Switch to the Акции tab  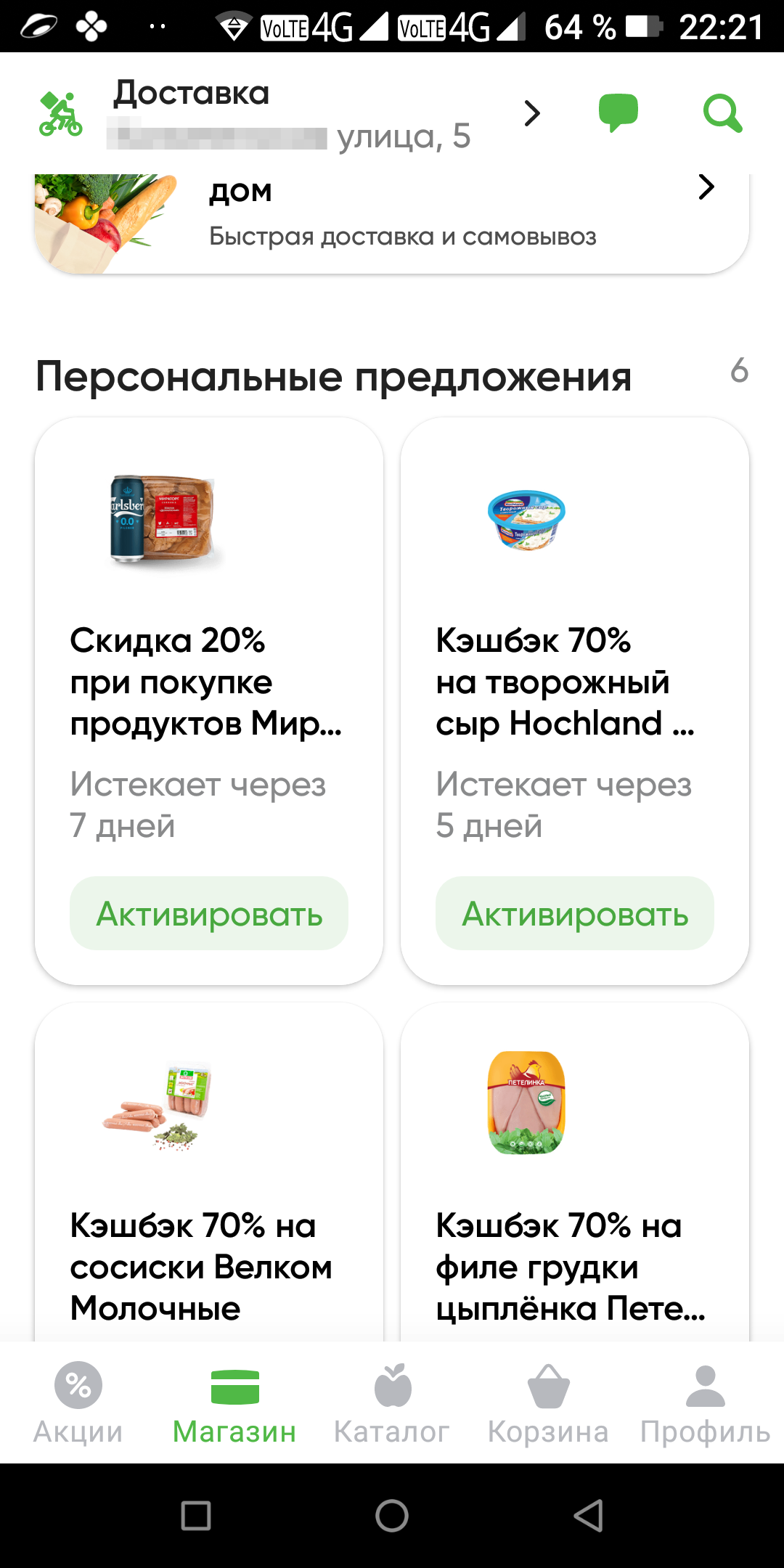(78, 1402)
